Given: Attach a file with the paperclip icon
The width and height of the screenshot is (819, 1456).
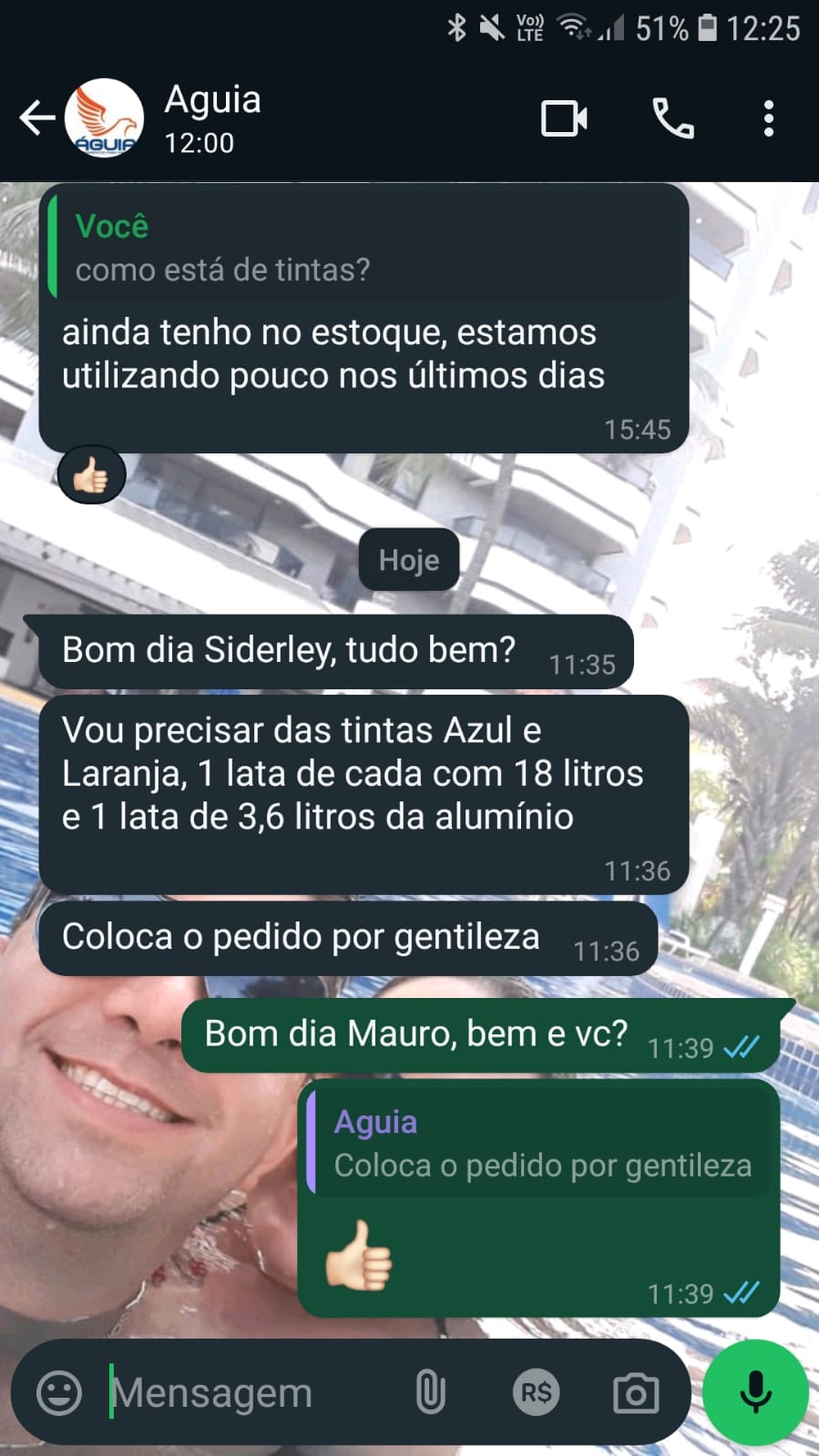Looking at the screenshot, I should click(x=430, y=1392).
